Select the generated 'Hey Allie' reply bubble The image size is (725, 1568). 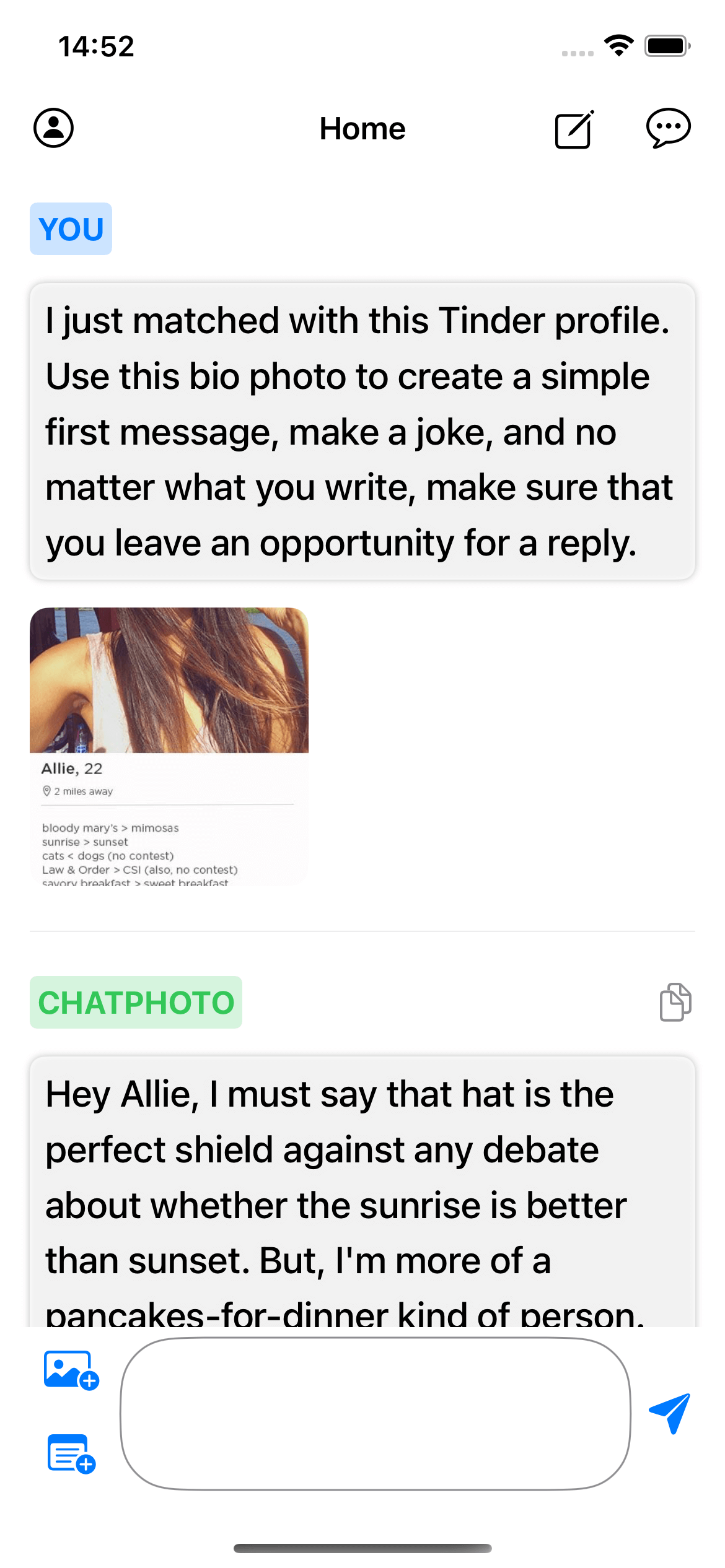362,1195
